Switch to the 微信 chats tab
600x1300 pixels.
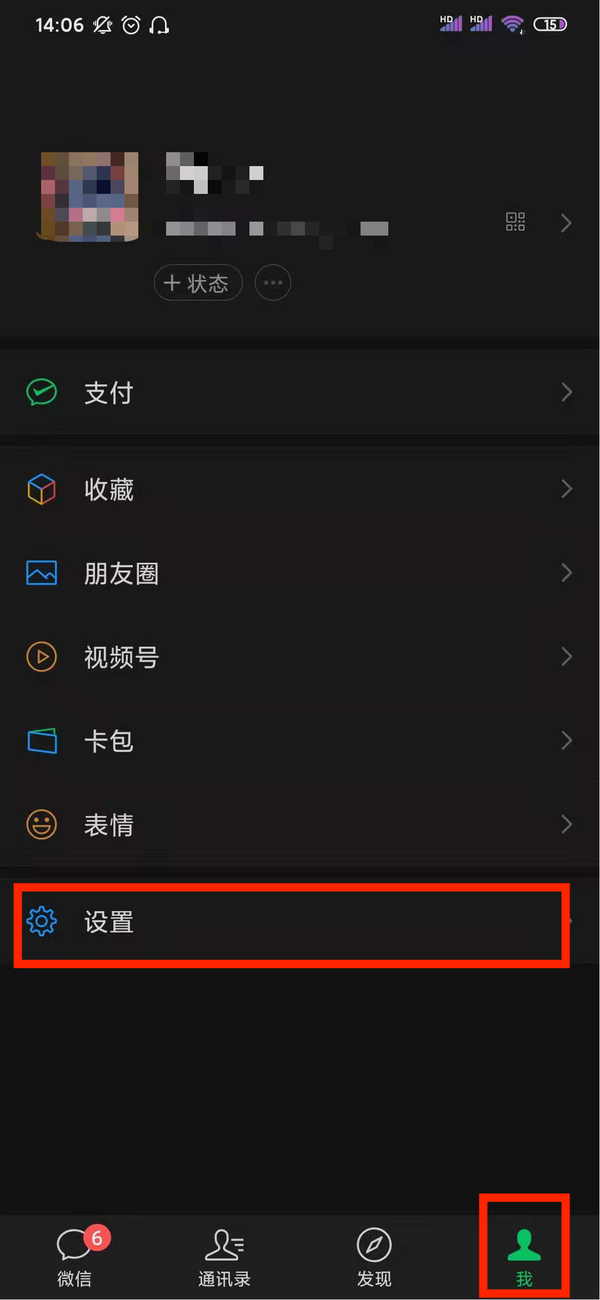[x=75, y=1257]
